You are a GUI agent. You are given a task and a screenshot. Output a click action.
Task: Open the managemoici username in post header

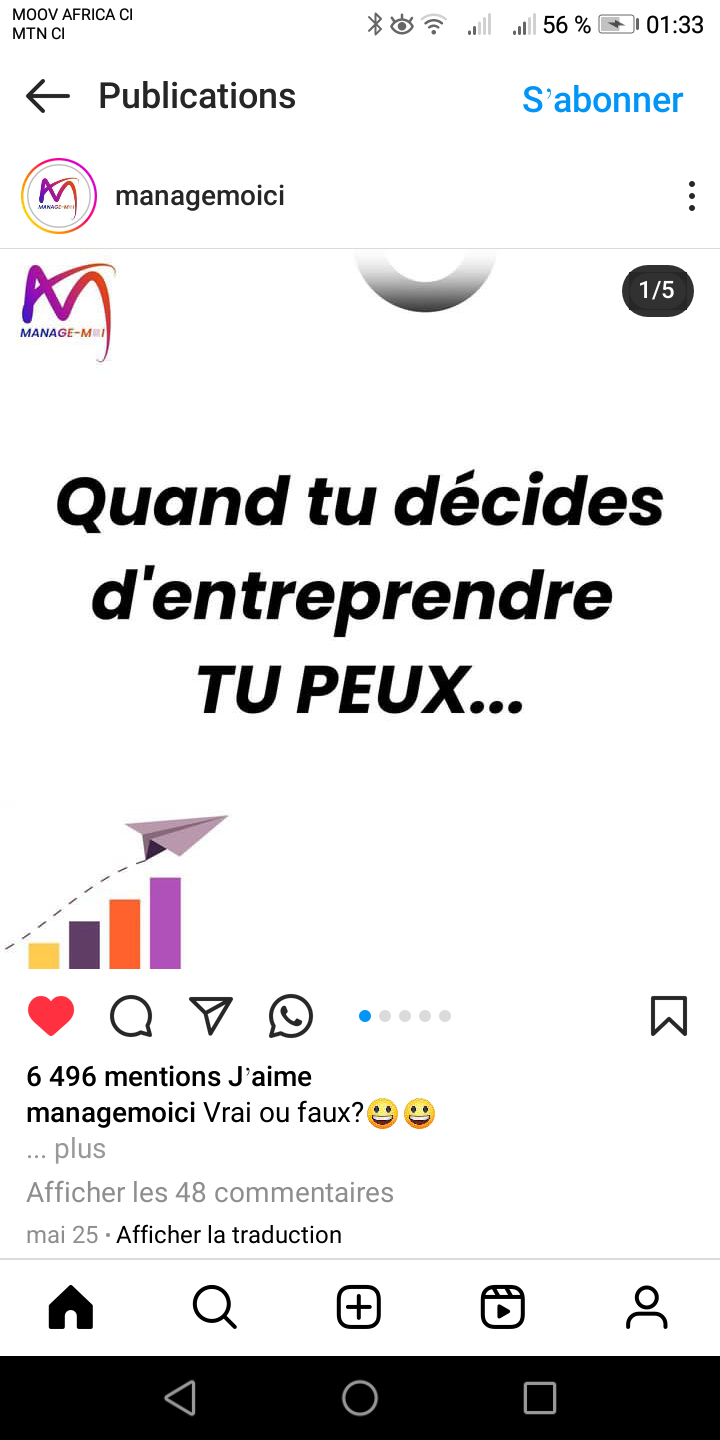pos(200,196)
